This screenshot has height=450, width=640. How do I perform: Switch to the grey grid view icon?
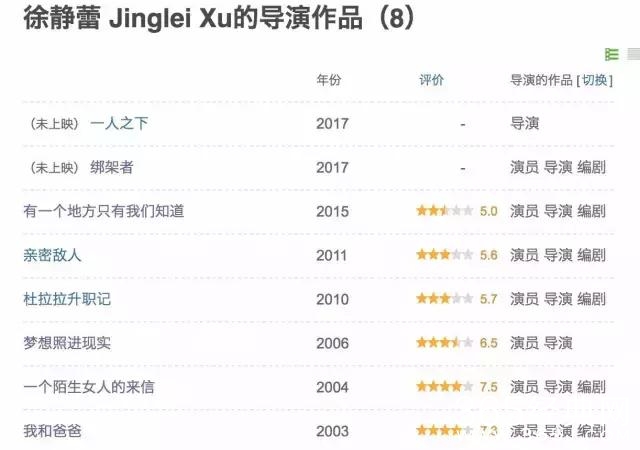[x=632, y=54]
